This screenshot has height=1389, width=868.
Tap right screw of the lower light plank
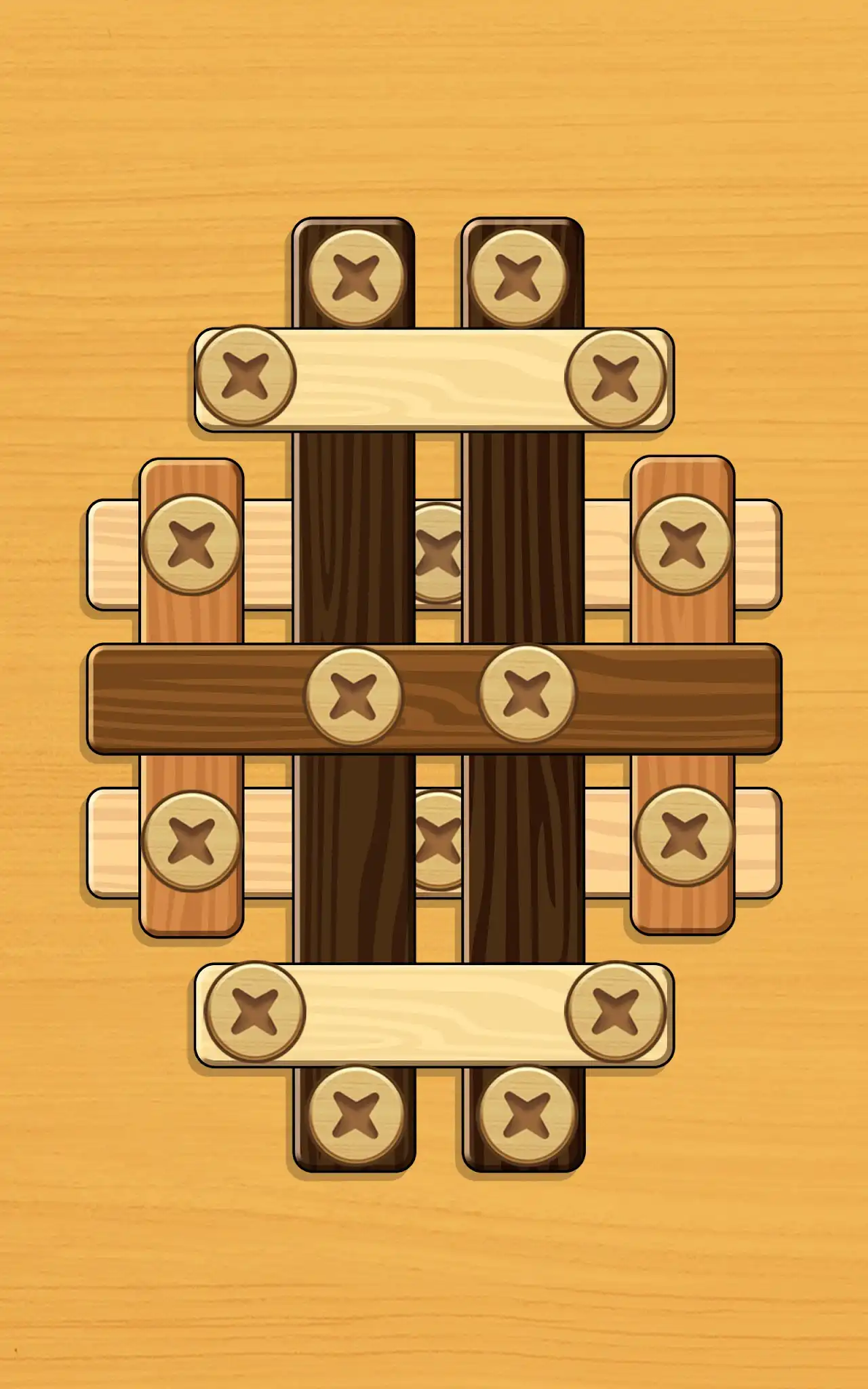pyautogui.click(x=616, y=1012)
